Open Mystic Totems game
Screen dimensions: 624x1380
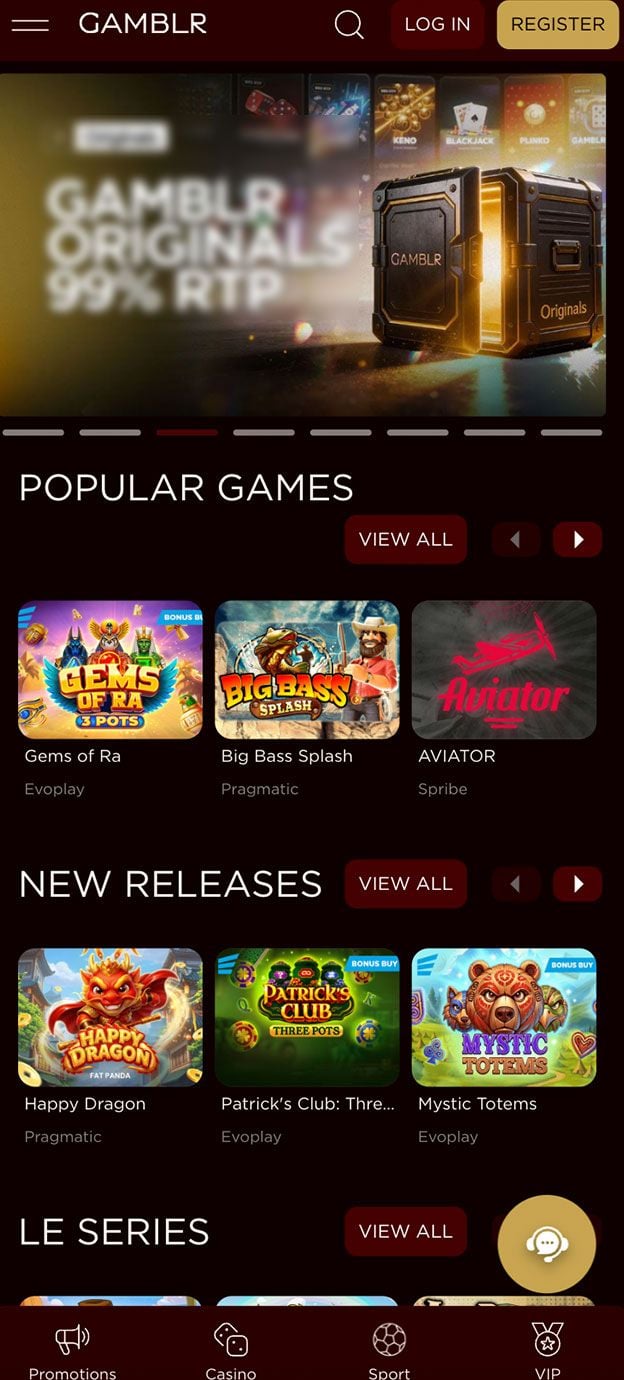pos(504,1017)
